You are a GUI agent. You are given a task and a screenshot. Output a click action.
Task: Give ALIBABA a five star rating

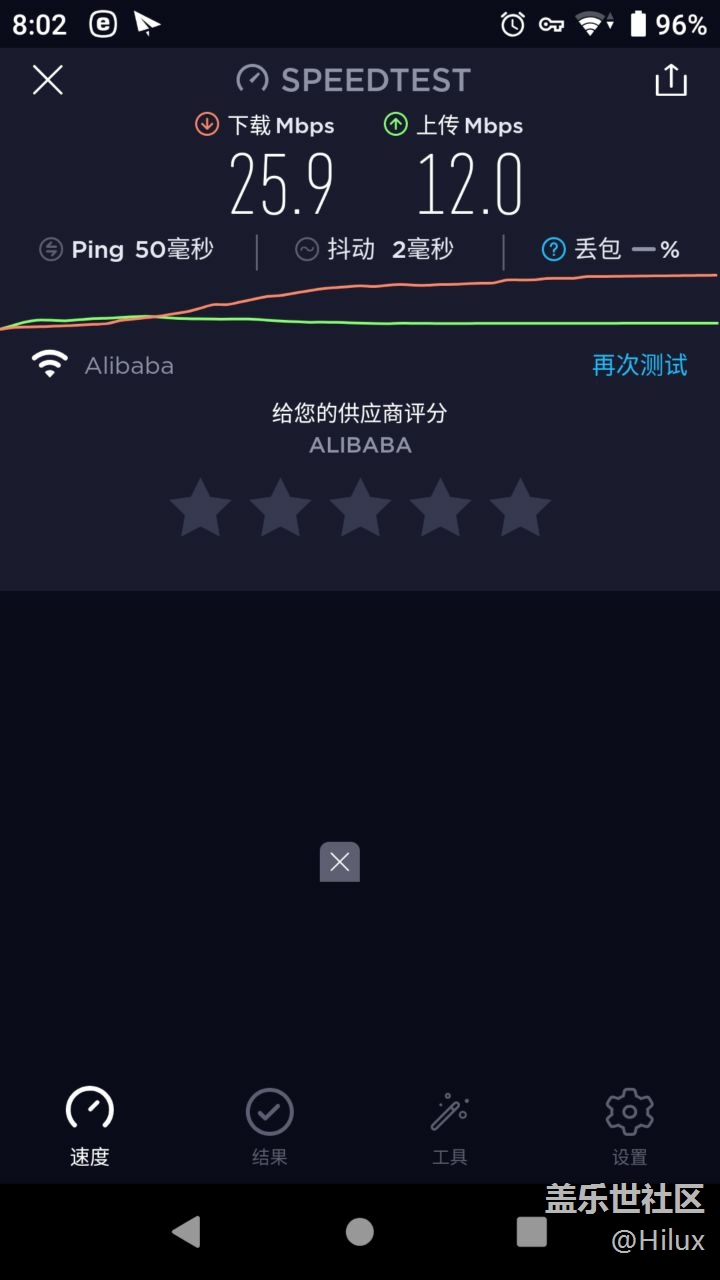point(520,508)
